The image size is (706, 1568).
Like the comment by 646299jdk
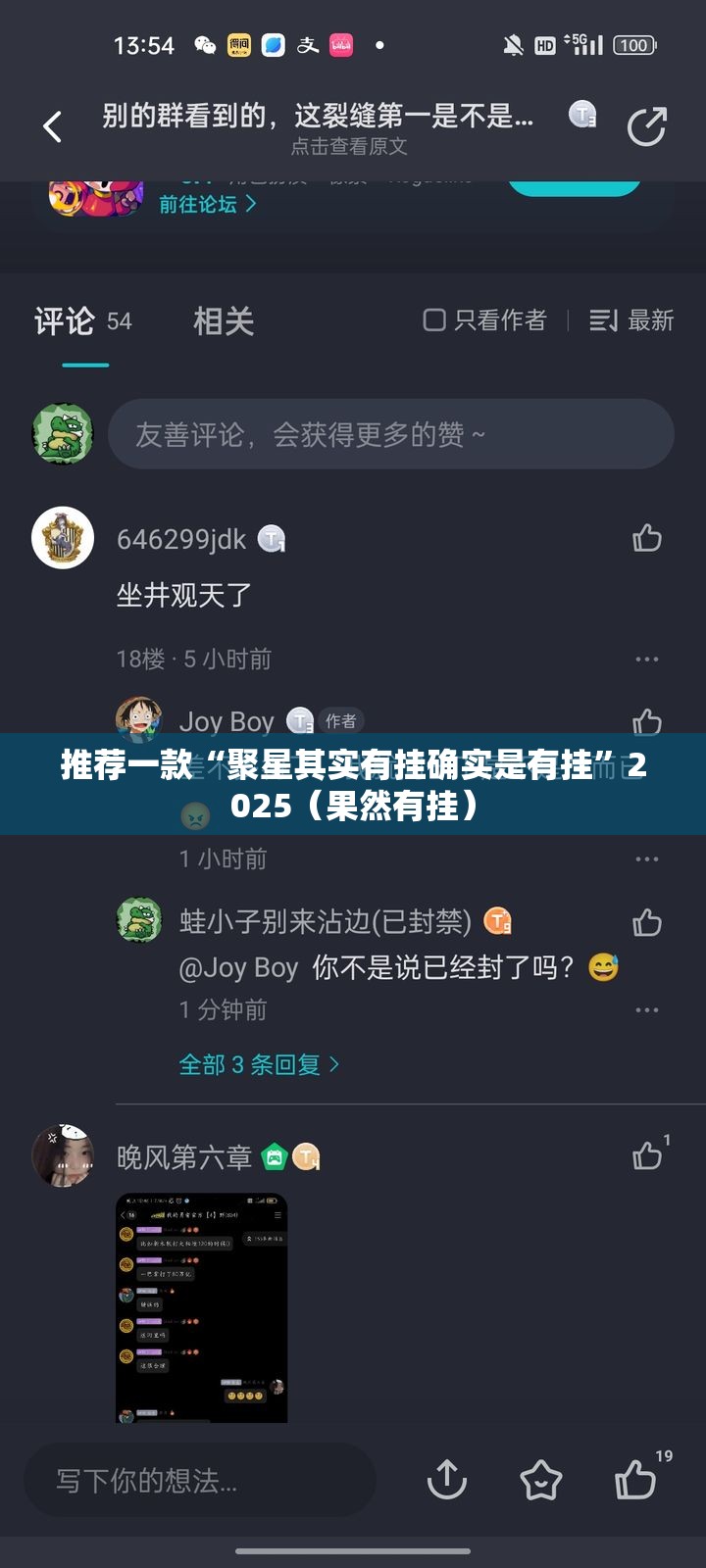(x=646, y=538)
